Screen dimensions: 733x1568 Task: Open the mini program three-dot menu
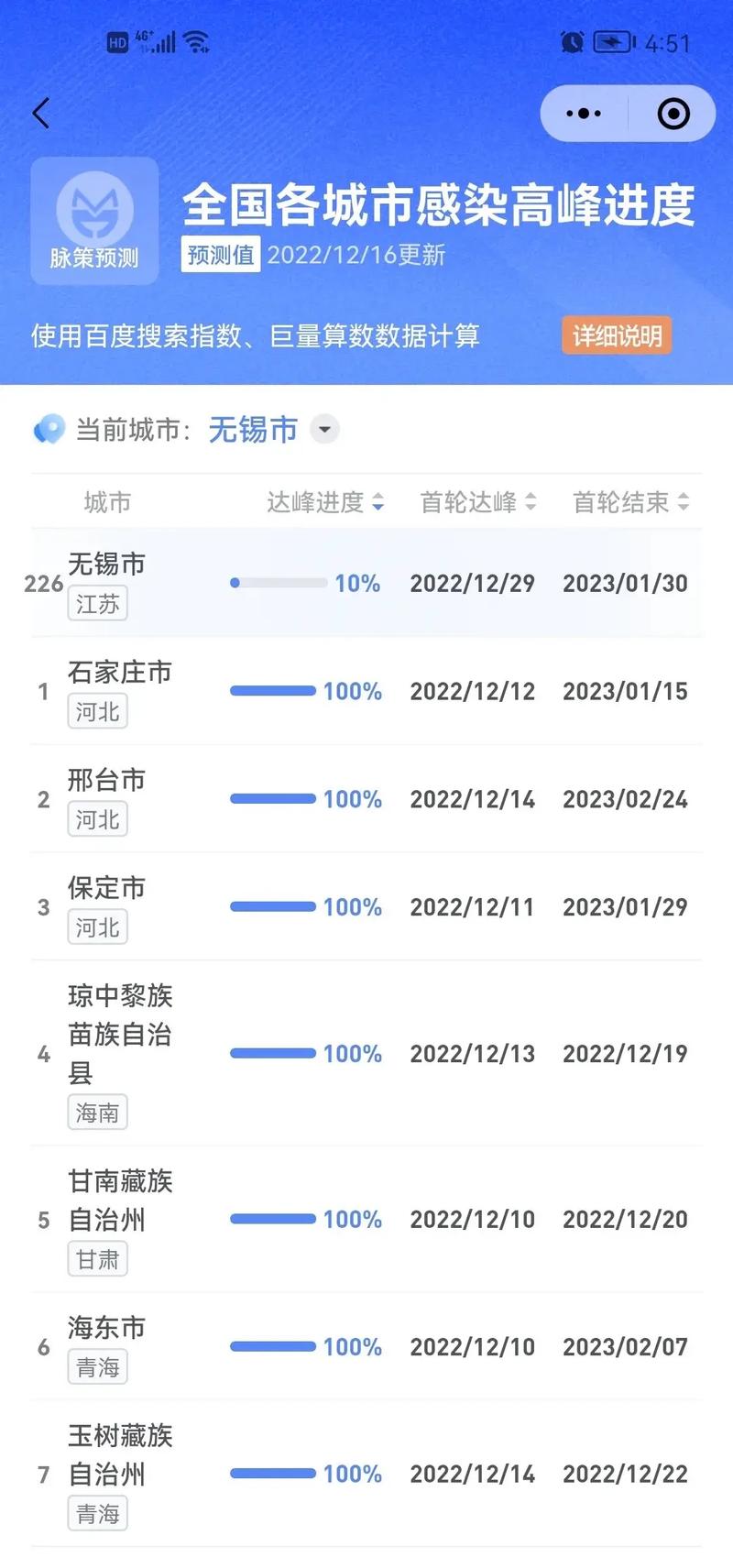click(584, 114)
